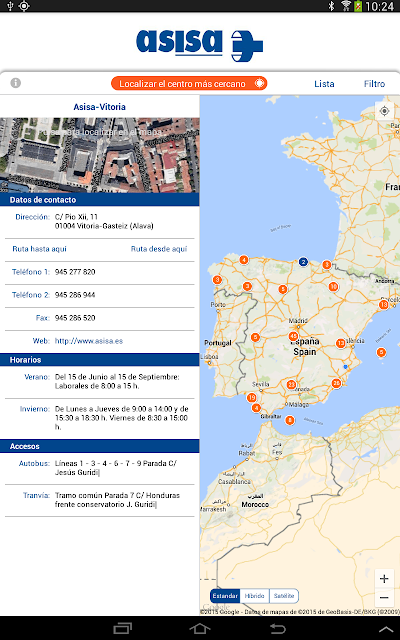Tap the satellite photo to locate center
Viewport: 400px width, 640px height.
100,155
